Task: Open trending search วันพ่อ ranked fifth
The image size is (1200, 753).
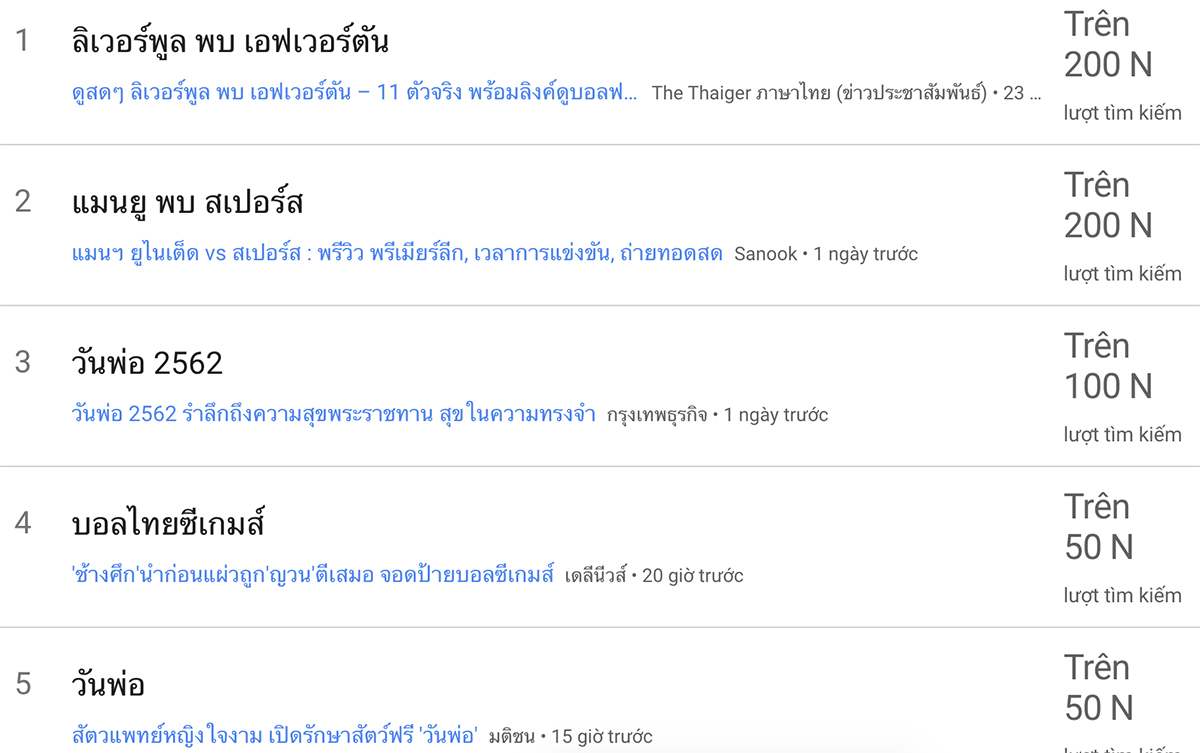Action: [108, 685]
